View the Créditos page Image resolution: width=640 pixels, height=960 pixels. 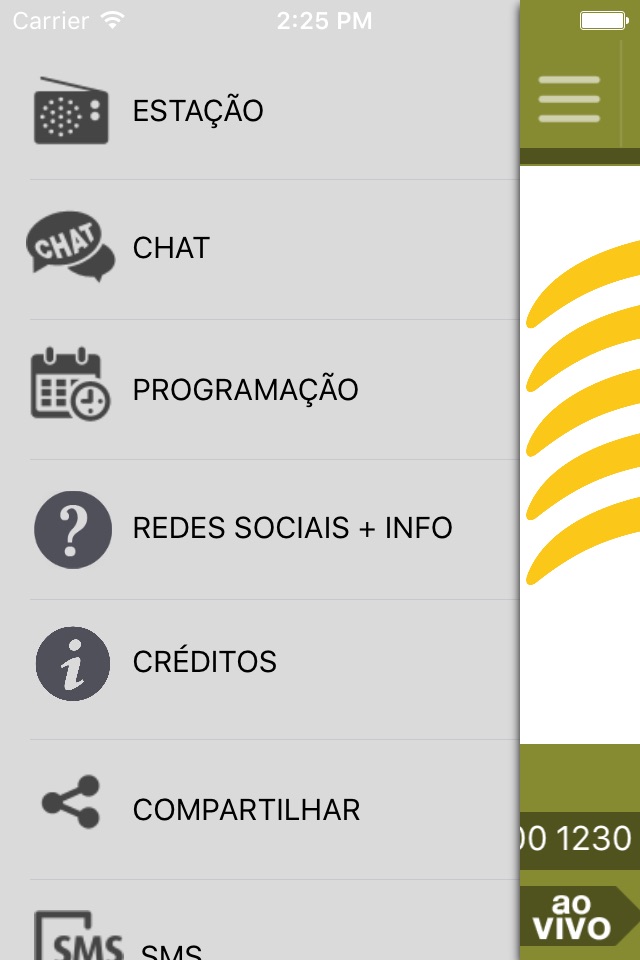pos(204,661)
